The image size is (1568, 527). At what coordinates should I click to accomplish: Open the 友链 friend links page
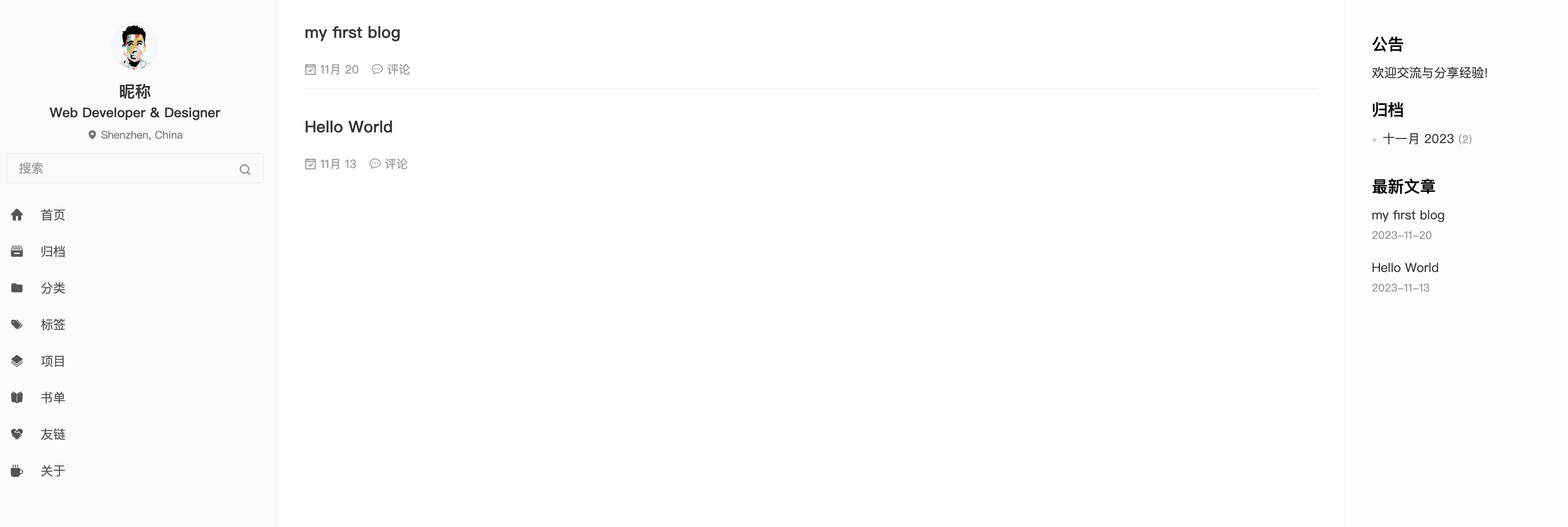pyautogui.click(x=53, y=434)
